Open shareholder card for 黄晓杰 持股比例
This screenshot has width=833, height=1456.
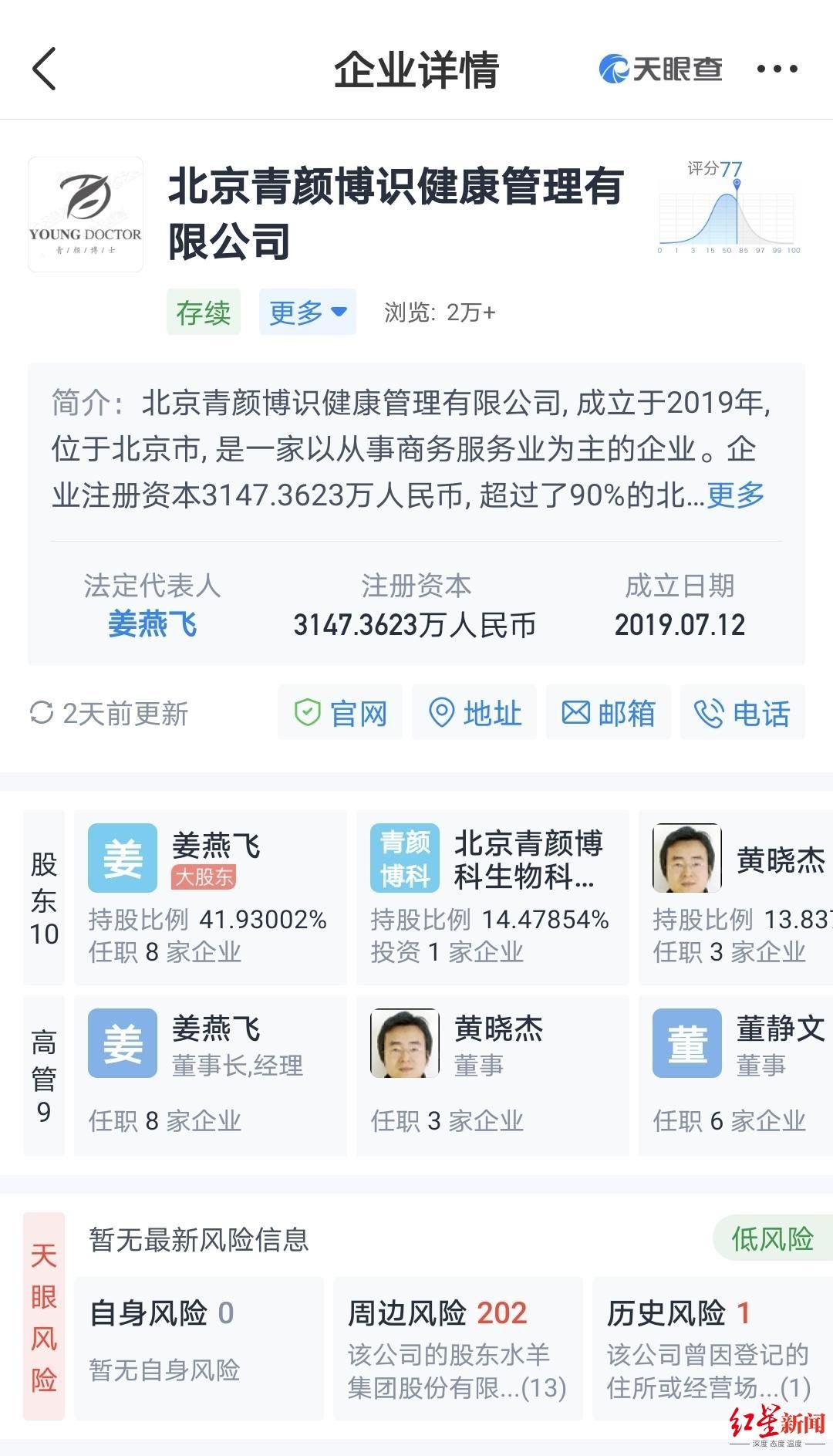737,897
